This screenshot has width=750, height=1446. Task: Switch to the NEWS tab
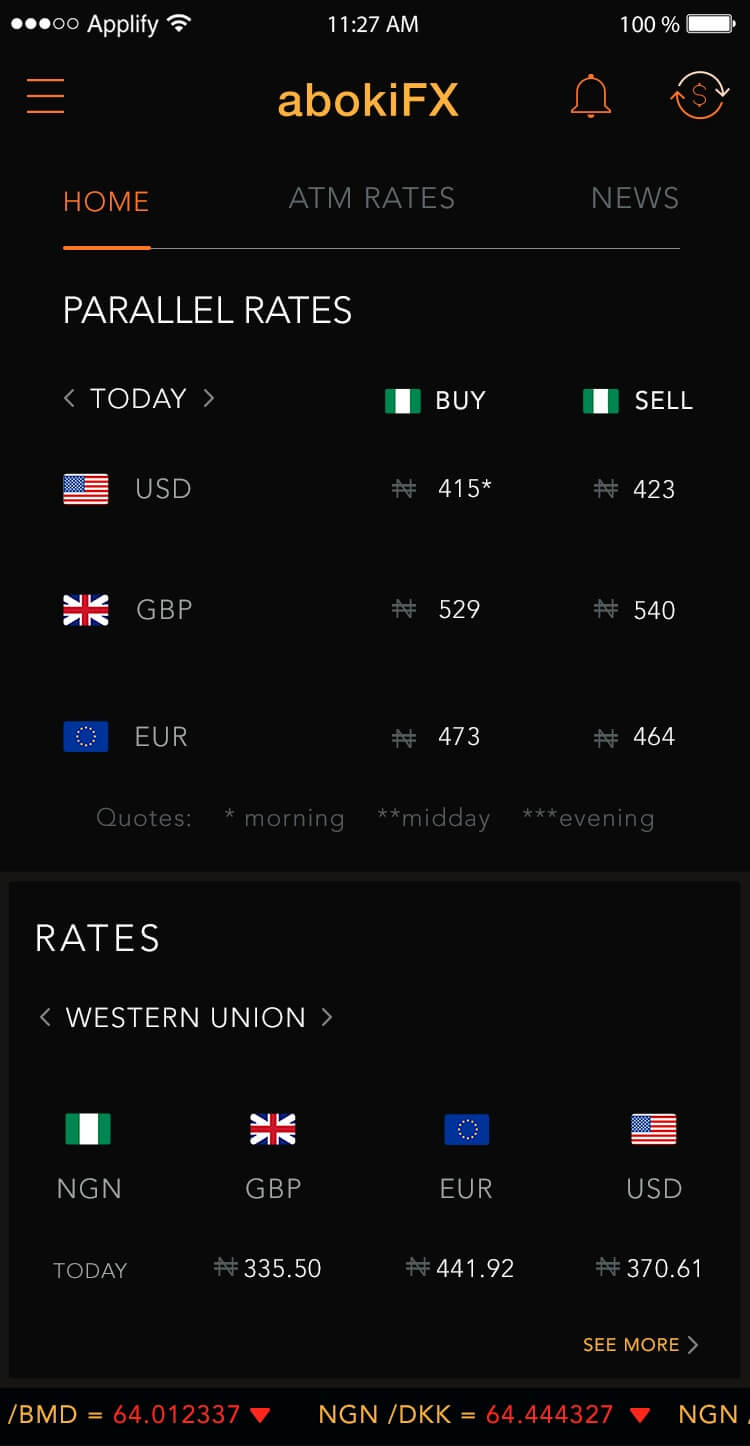click(635, 198)
